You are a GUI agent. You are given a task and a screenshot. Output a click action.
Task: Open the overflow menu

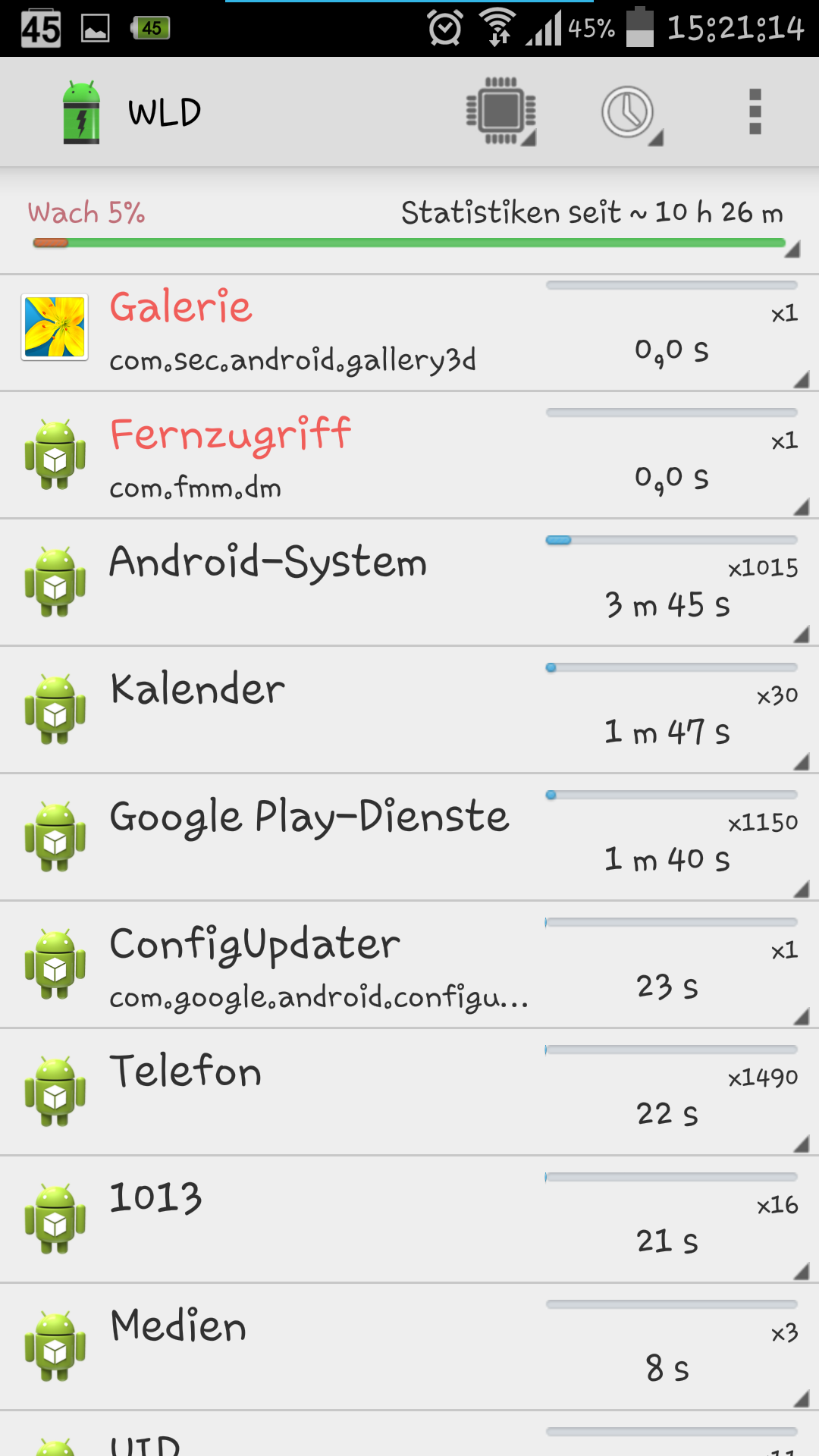coord(755,112)
